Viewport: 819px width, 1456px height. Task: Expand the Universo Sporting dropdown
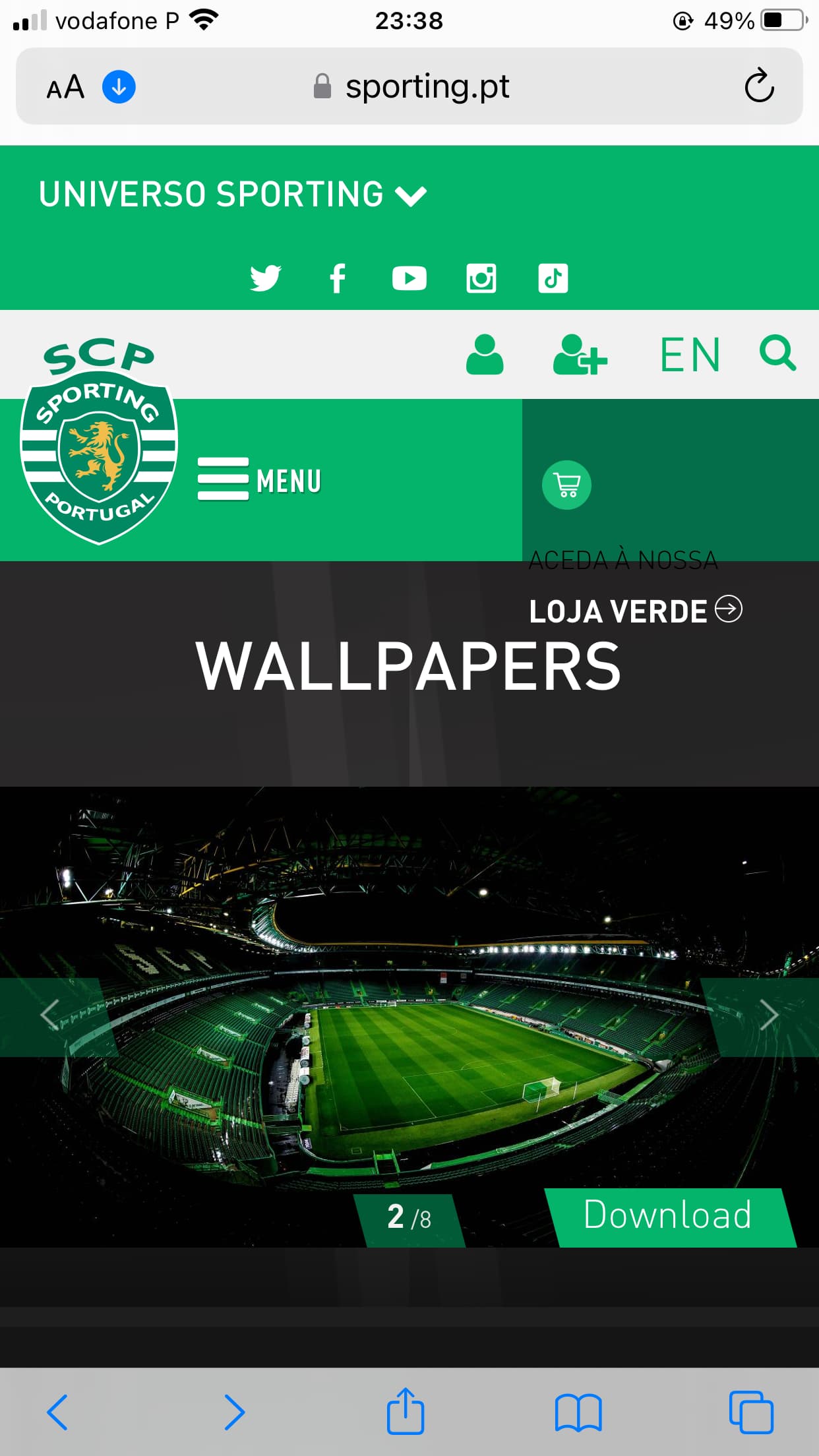[x=233, y=195]
